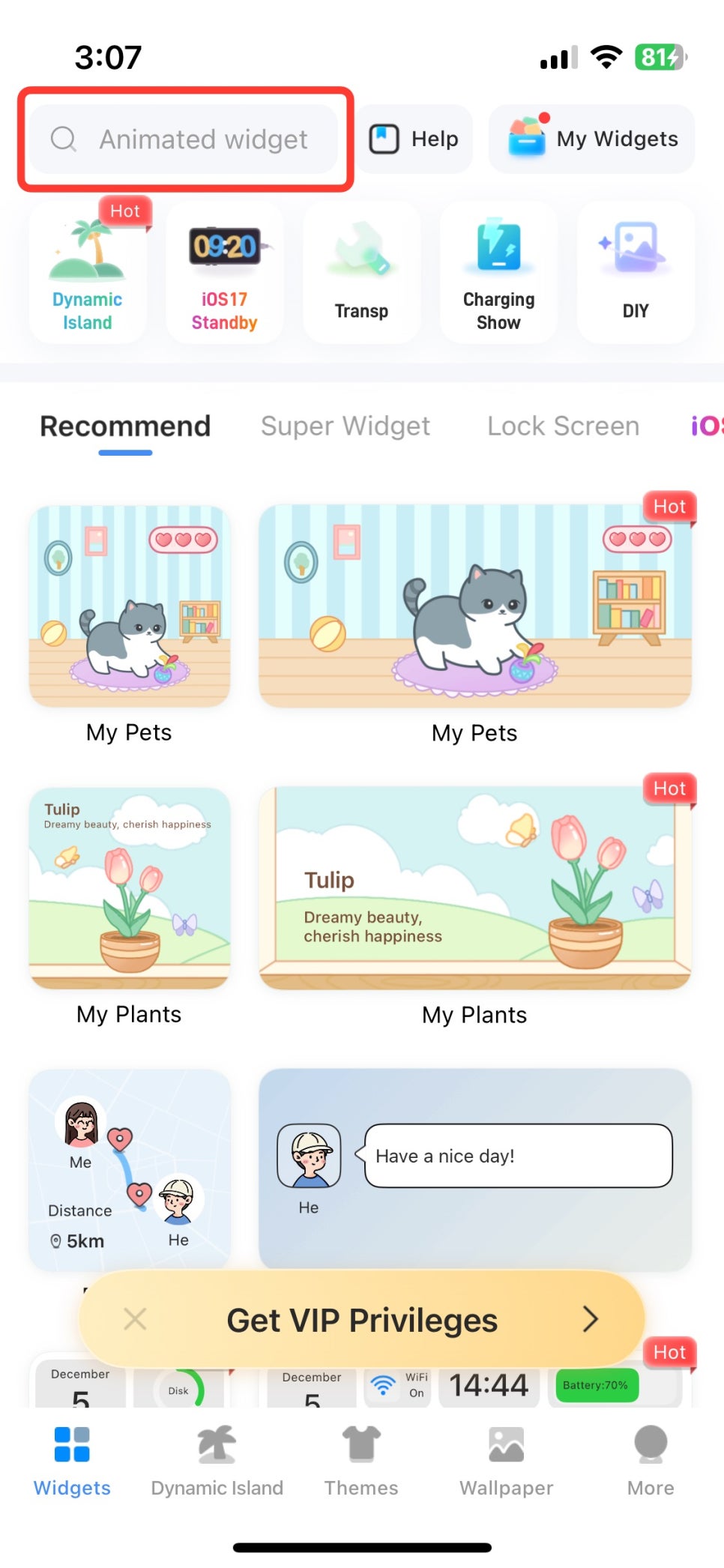This screenshot has height=1568, width=724.
Task: Open the Dynamic Island shortcut card
Action: [x=88, y=273]
